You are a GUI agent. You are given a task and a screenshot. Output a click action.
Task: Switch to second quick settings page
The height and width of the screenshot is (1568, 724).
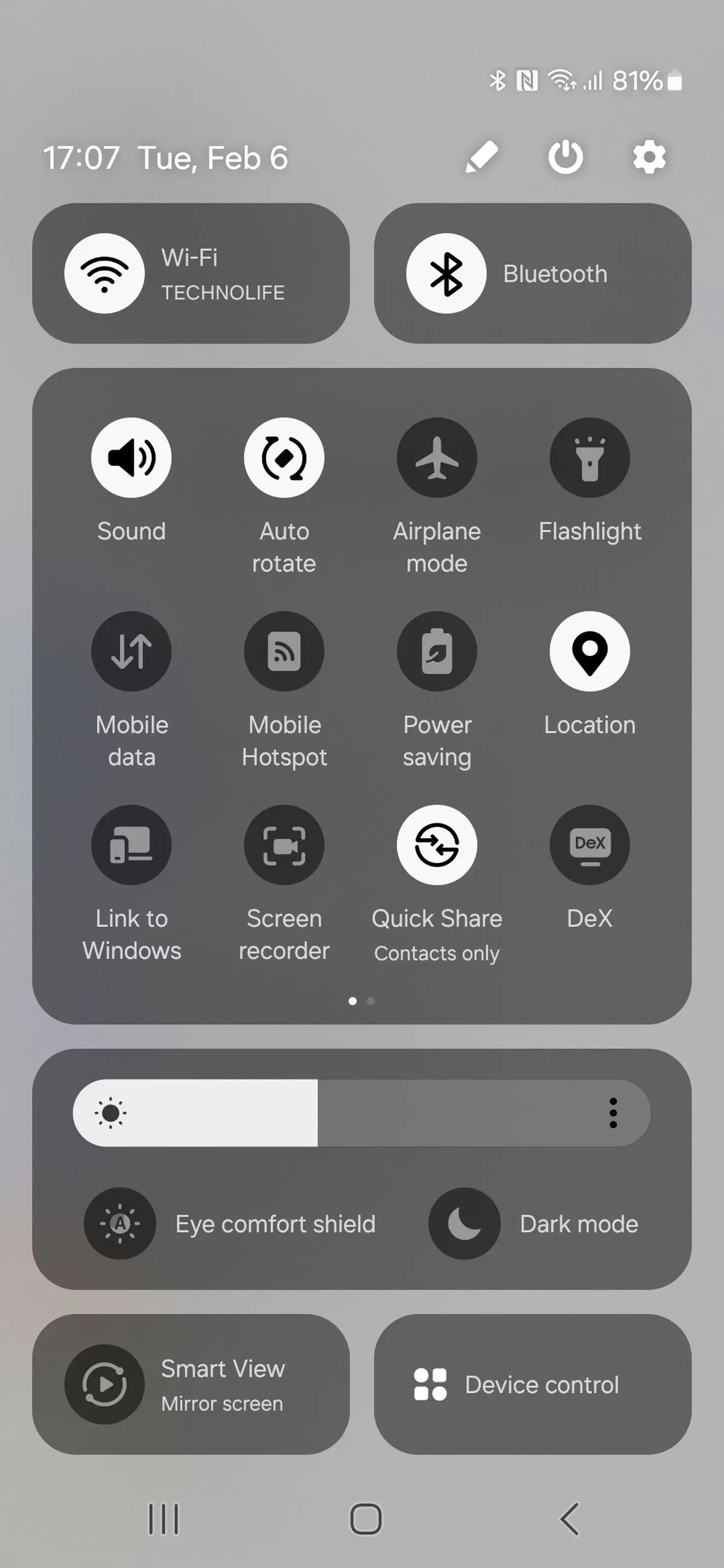pyautogui.click(x=372, y=1000)
